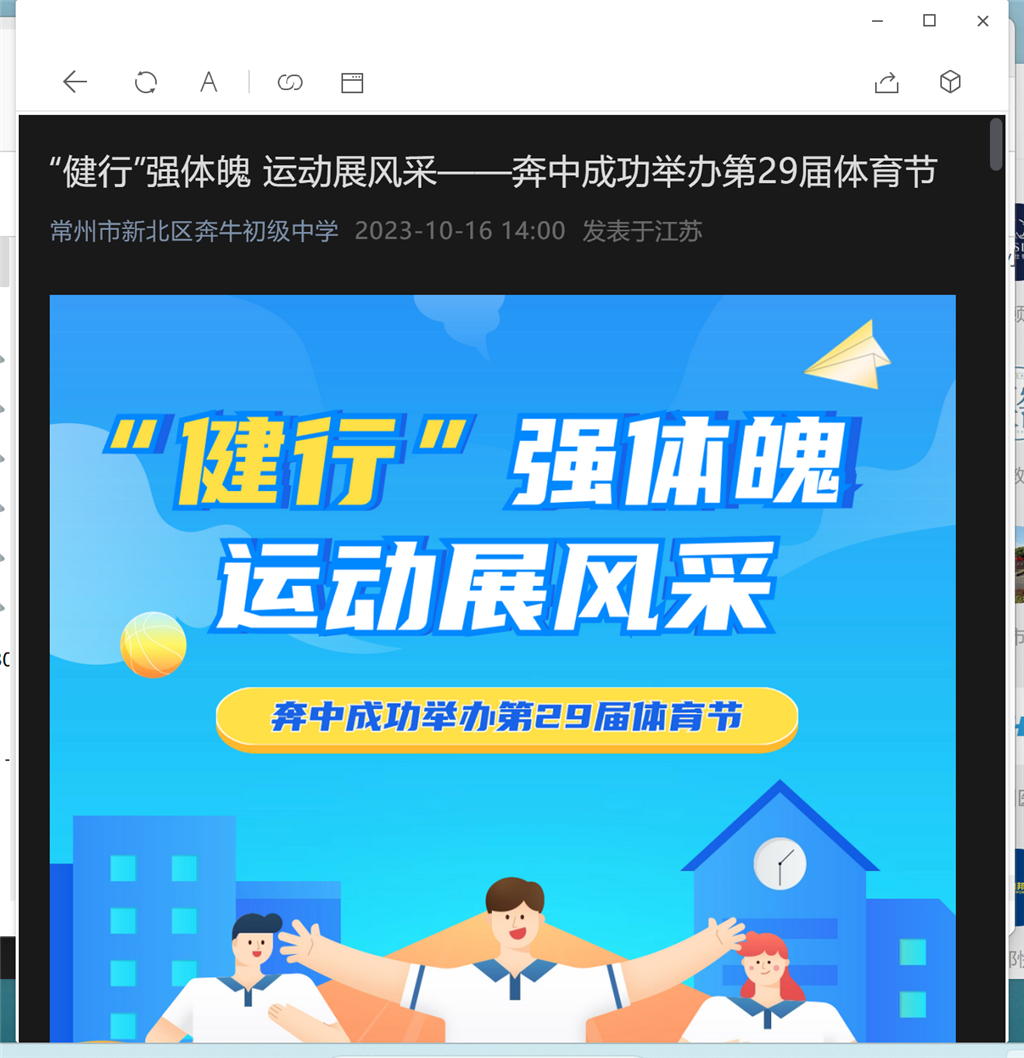Open the sports festival banner image
This screenshot has height=1058, width=1024.
[502, 660]
